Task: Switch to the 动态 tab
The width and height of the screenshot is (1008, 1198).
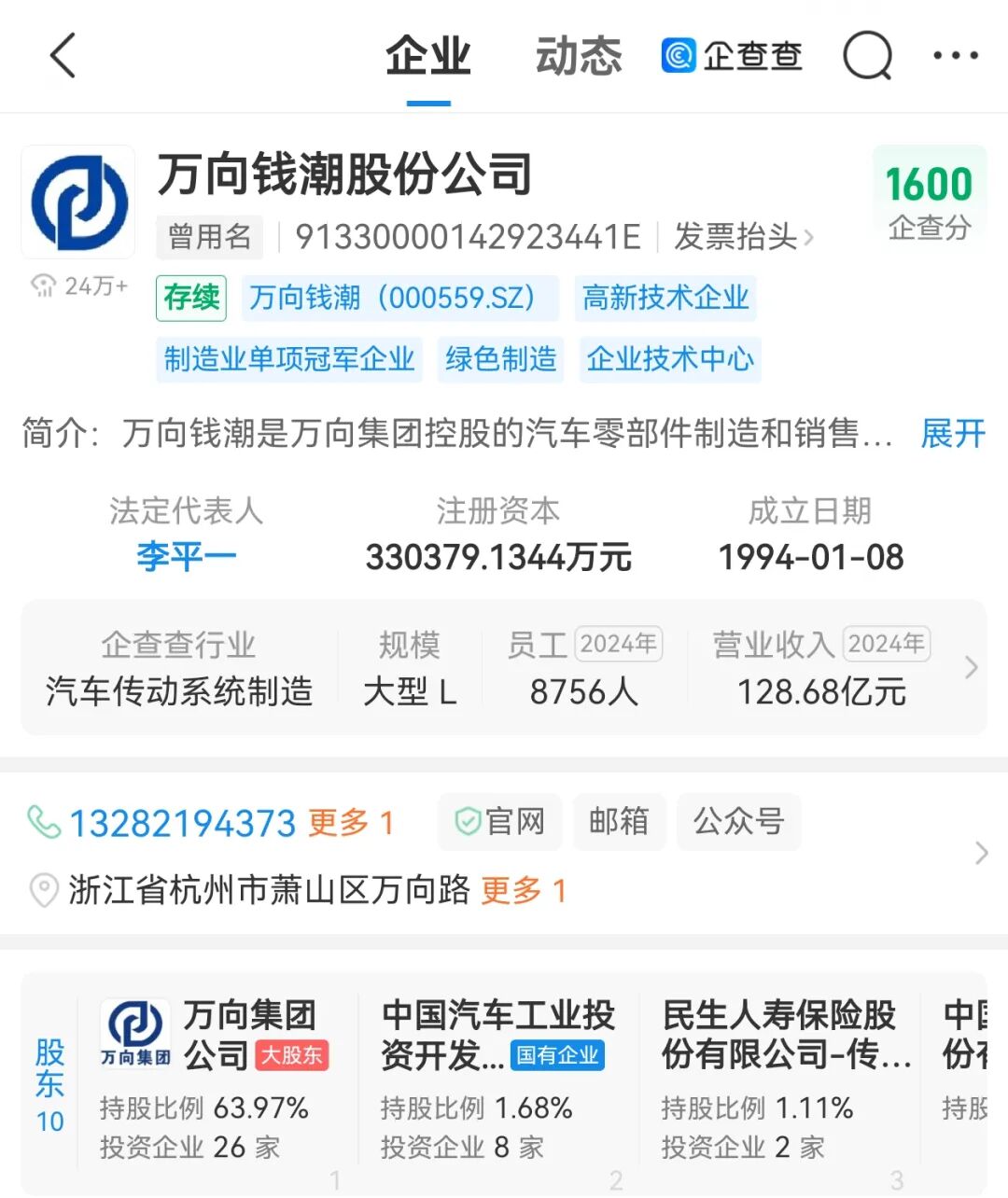Action: tap(578, 56)
